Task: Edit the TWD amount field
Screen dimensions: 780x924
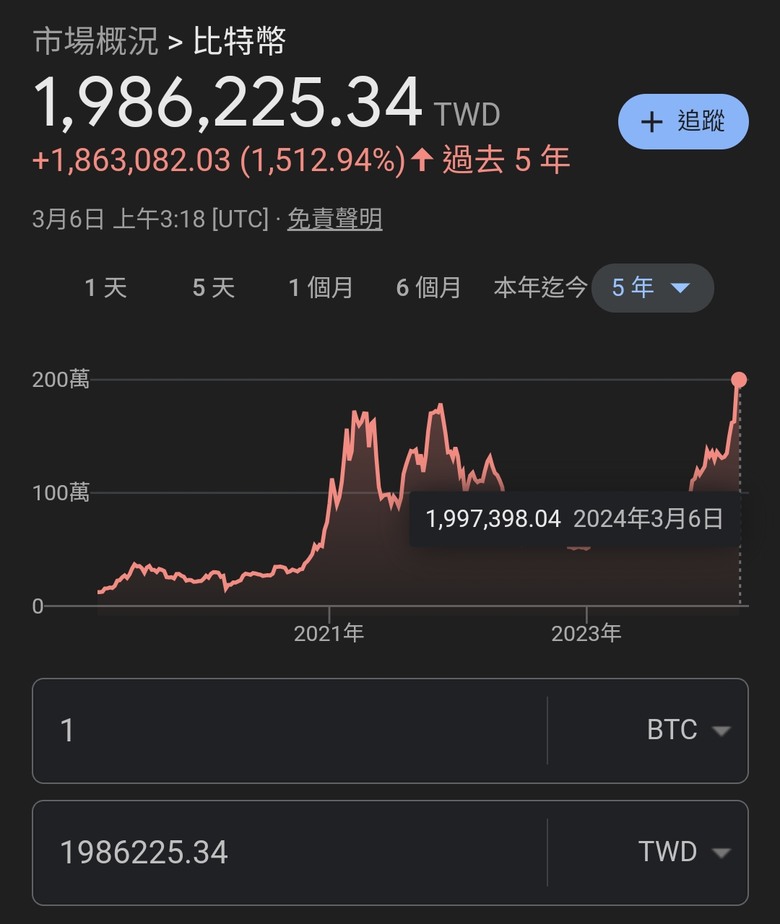Action: pyautogui.click(x=290, y=852)
